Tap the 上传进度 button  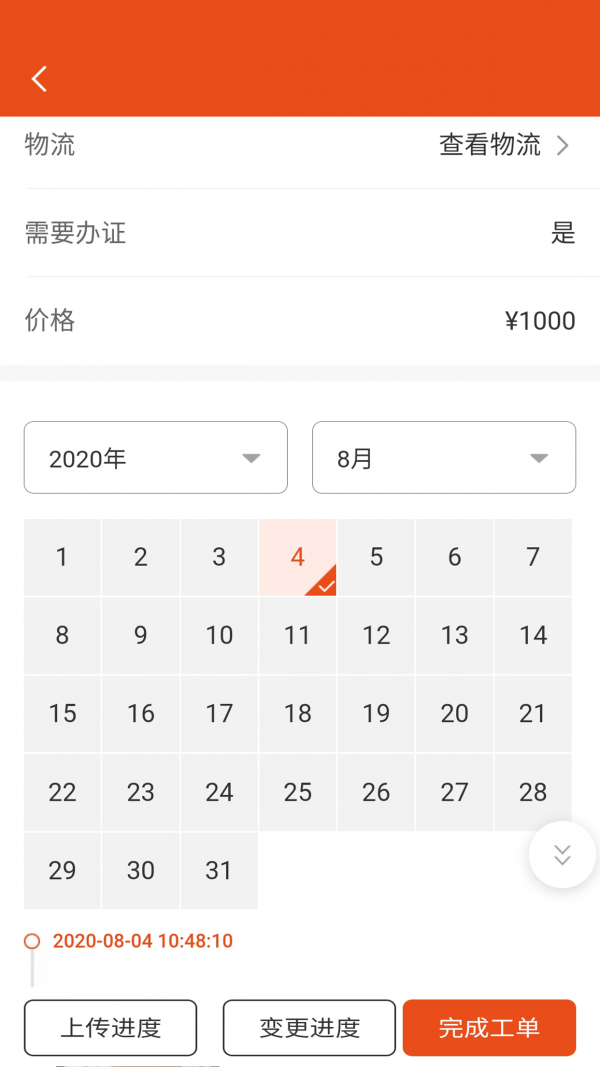pyautogui.click(x=111, y=1027)
